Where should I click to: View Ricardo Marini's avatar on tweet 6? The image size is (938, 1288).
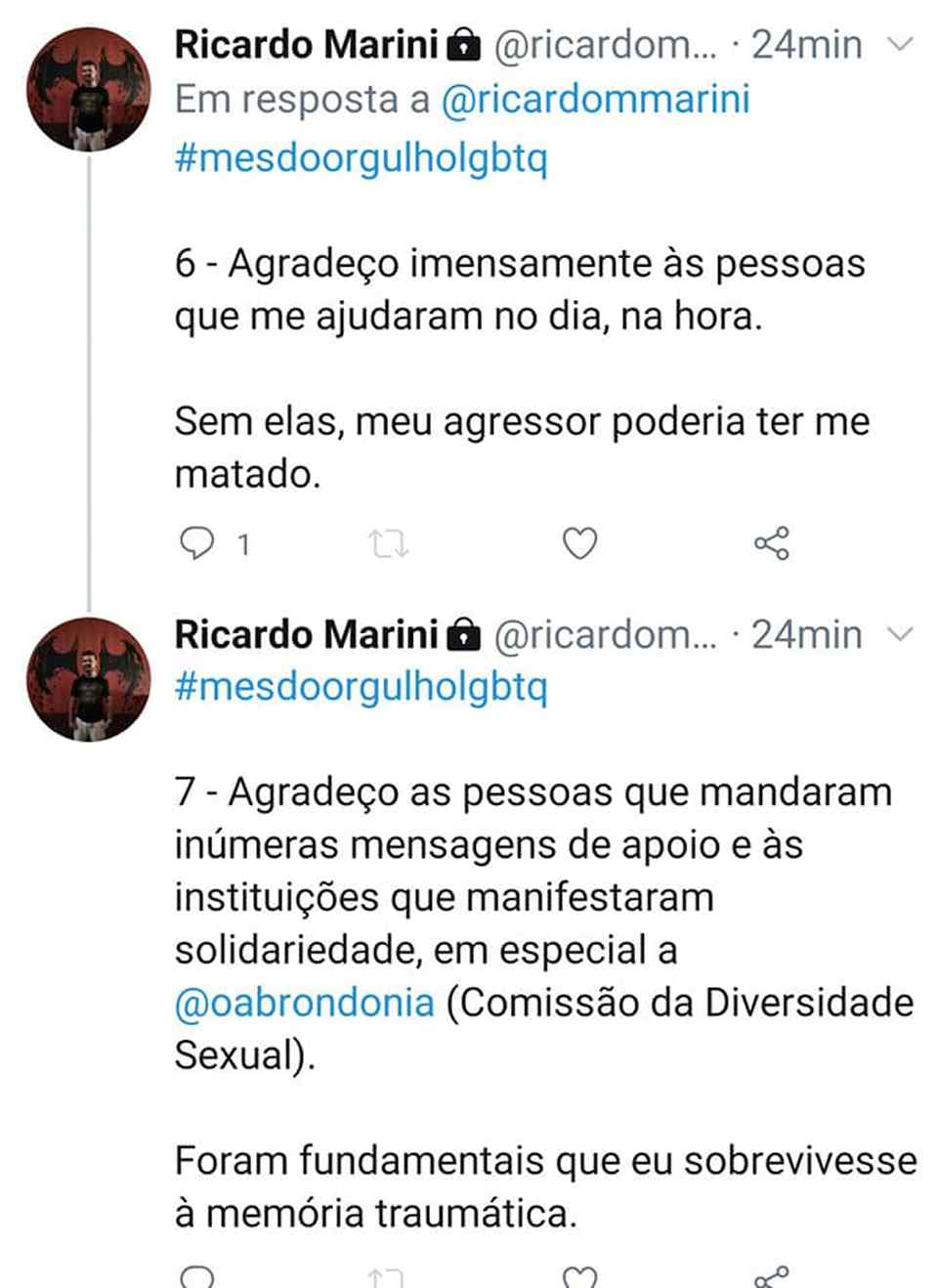point(89,89)
